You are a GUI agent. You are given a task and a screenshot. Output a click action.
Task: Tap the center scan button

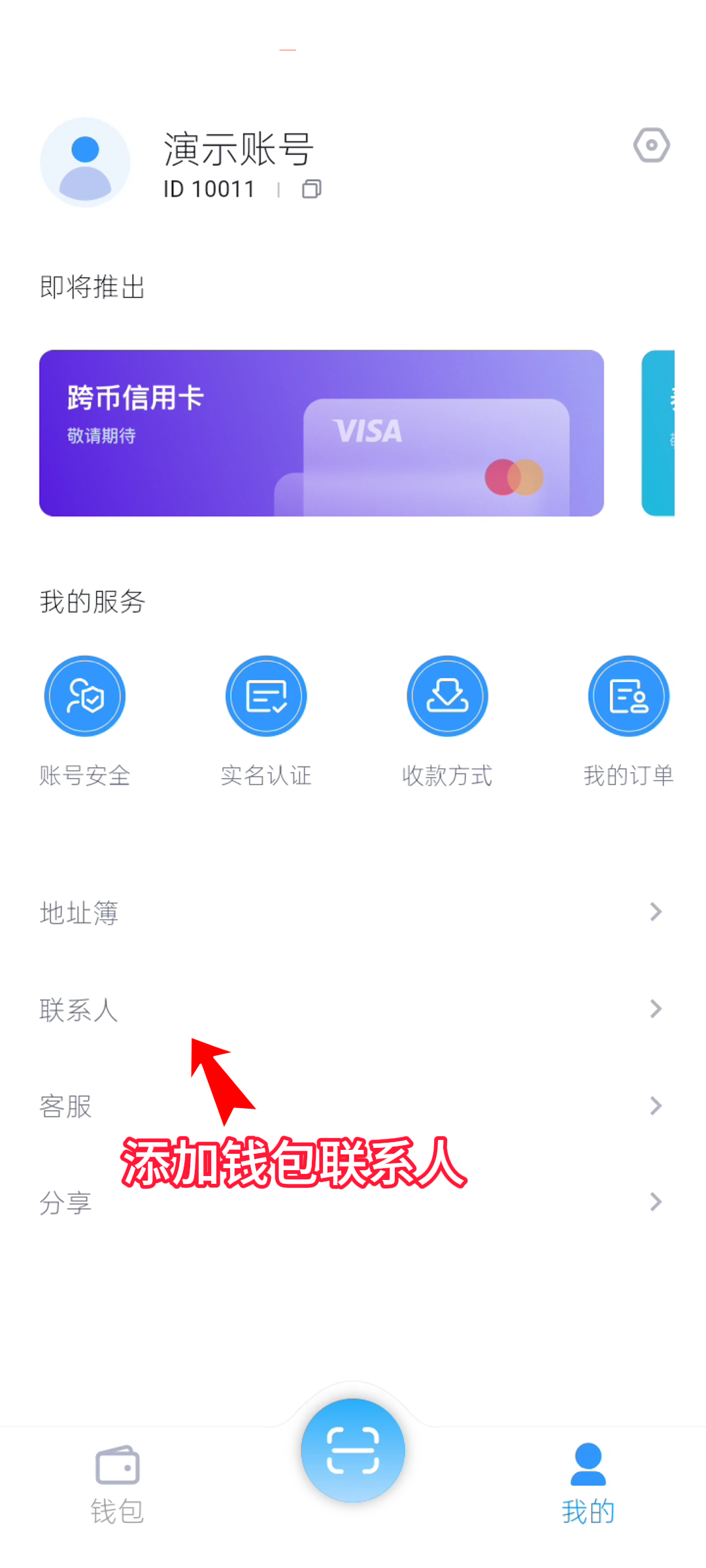click(353, 1450)
